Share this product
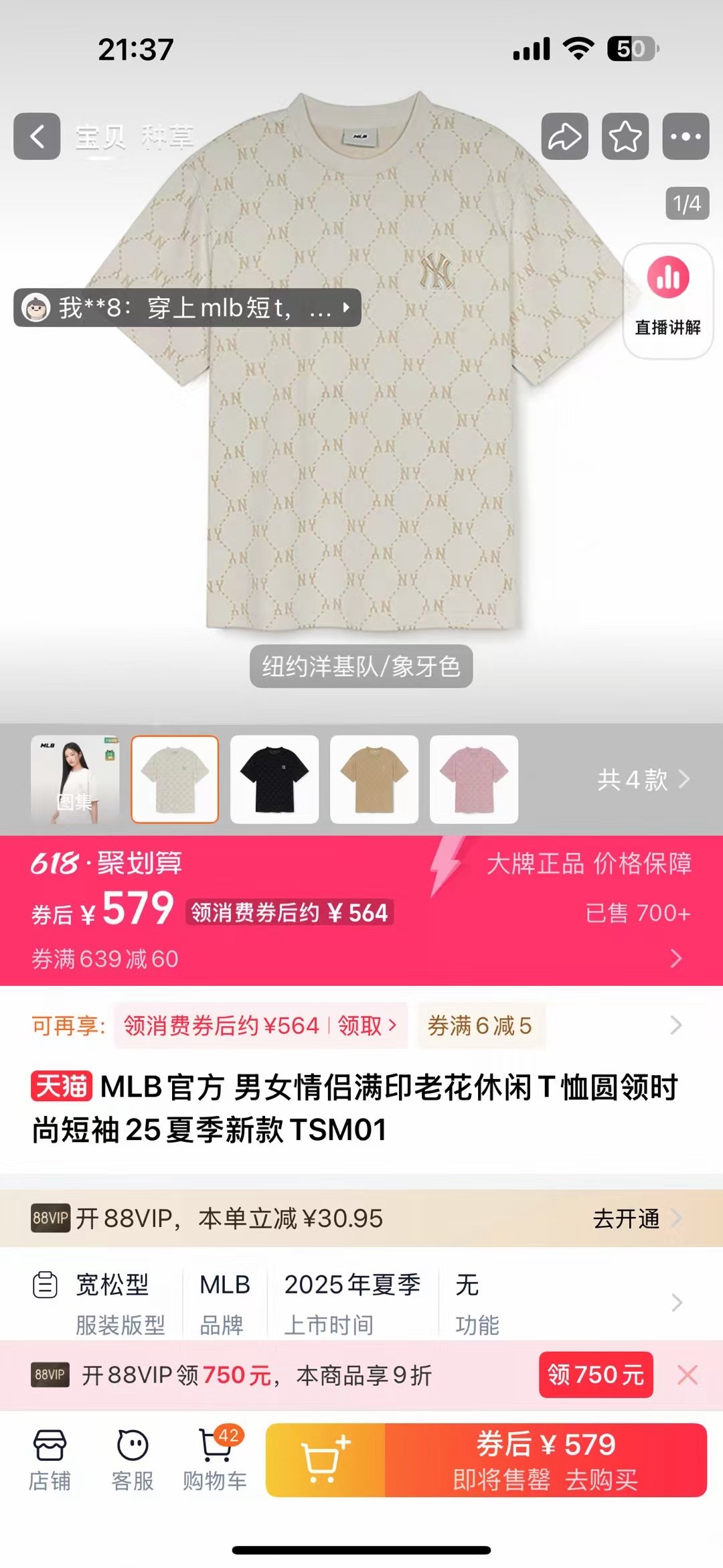This screenshot has width=723, height=1568. [x=564, y=137]
